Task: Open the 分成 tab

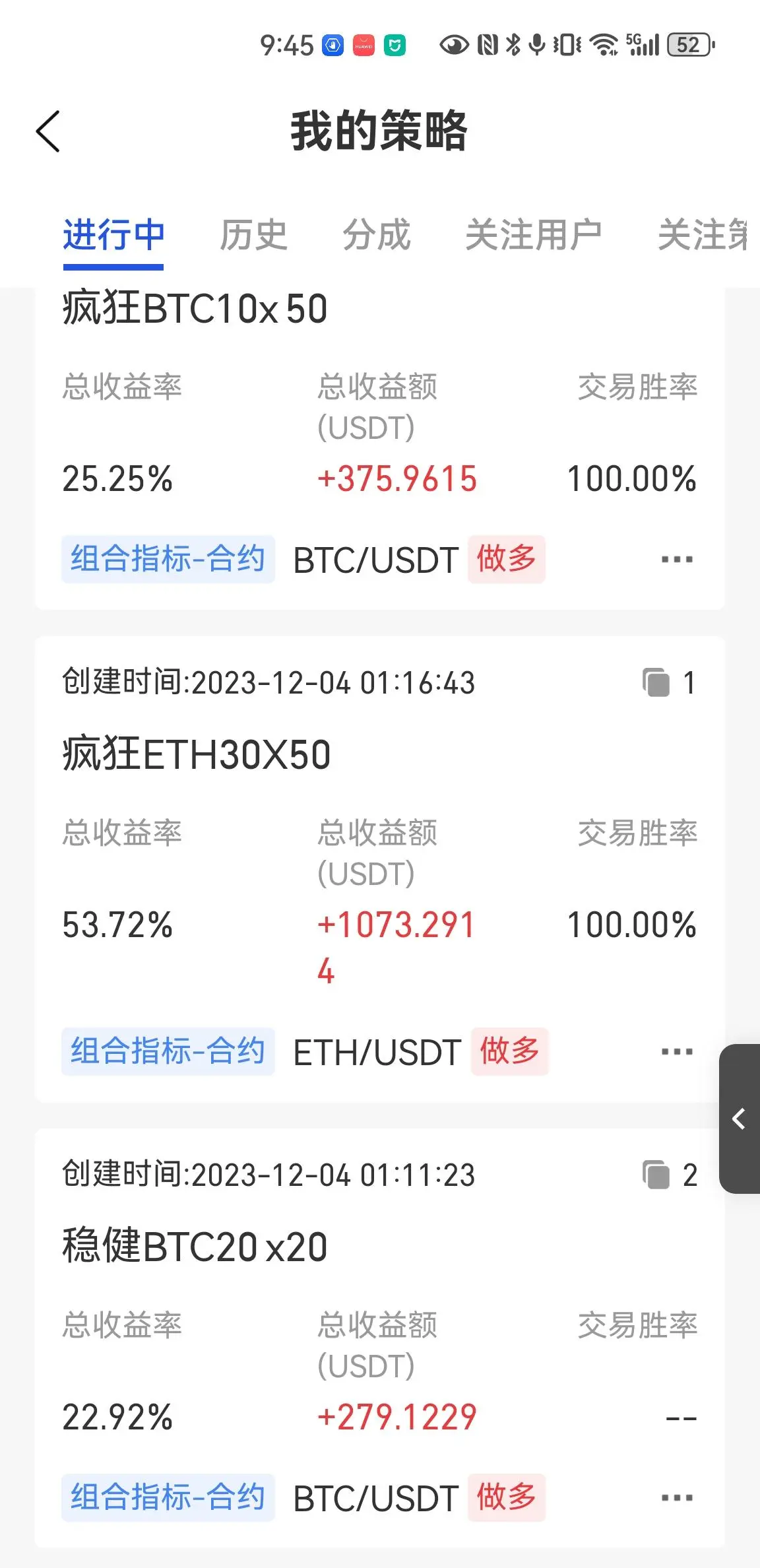Action: [x=377, y=235]
